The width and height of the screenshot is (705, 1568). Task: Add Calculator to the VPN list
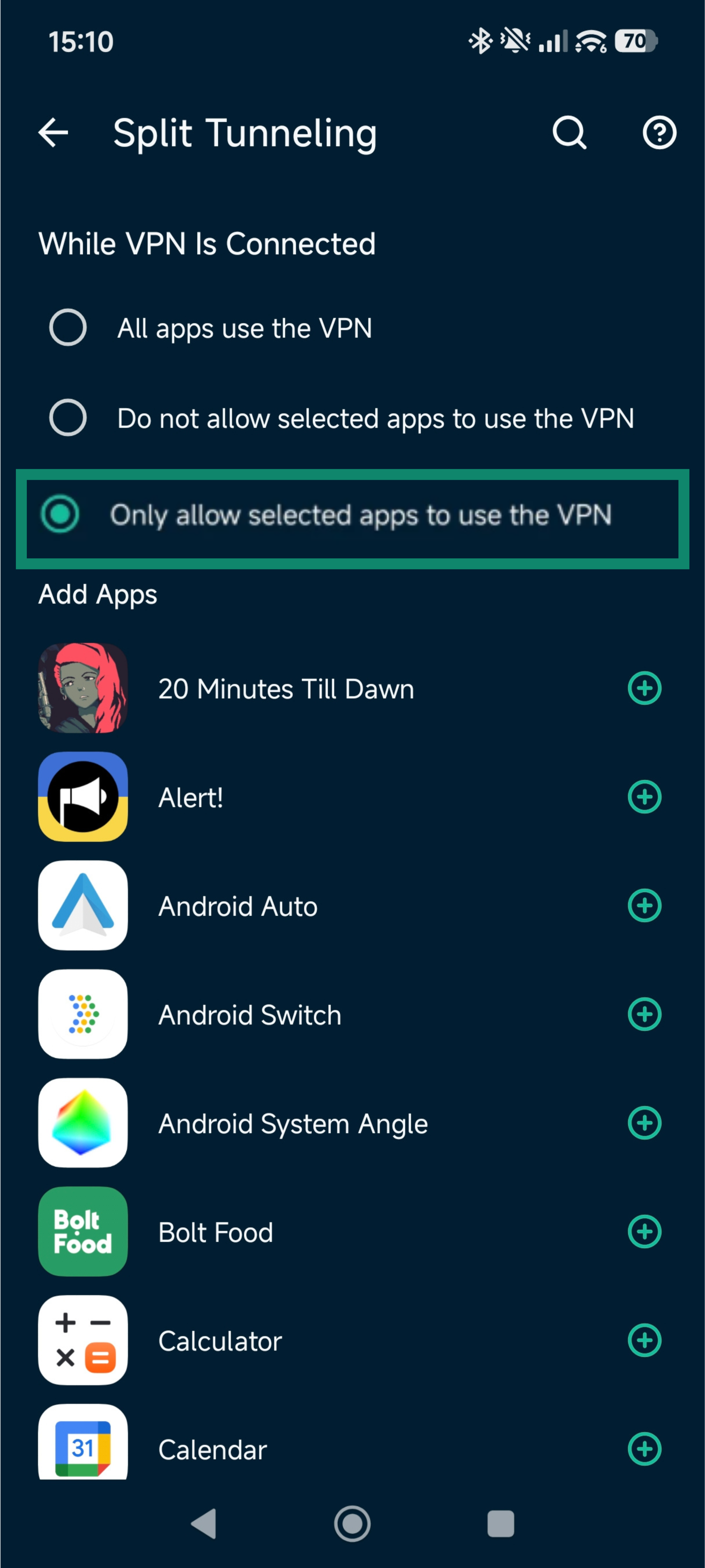[x=644, y=1340]
